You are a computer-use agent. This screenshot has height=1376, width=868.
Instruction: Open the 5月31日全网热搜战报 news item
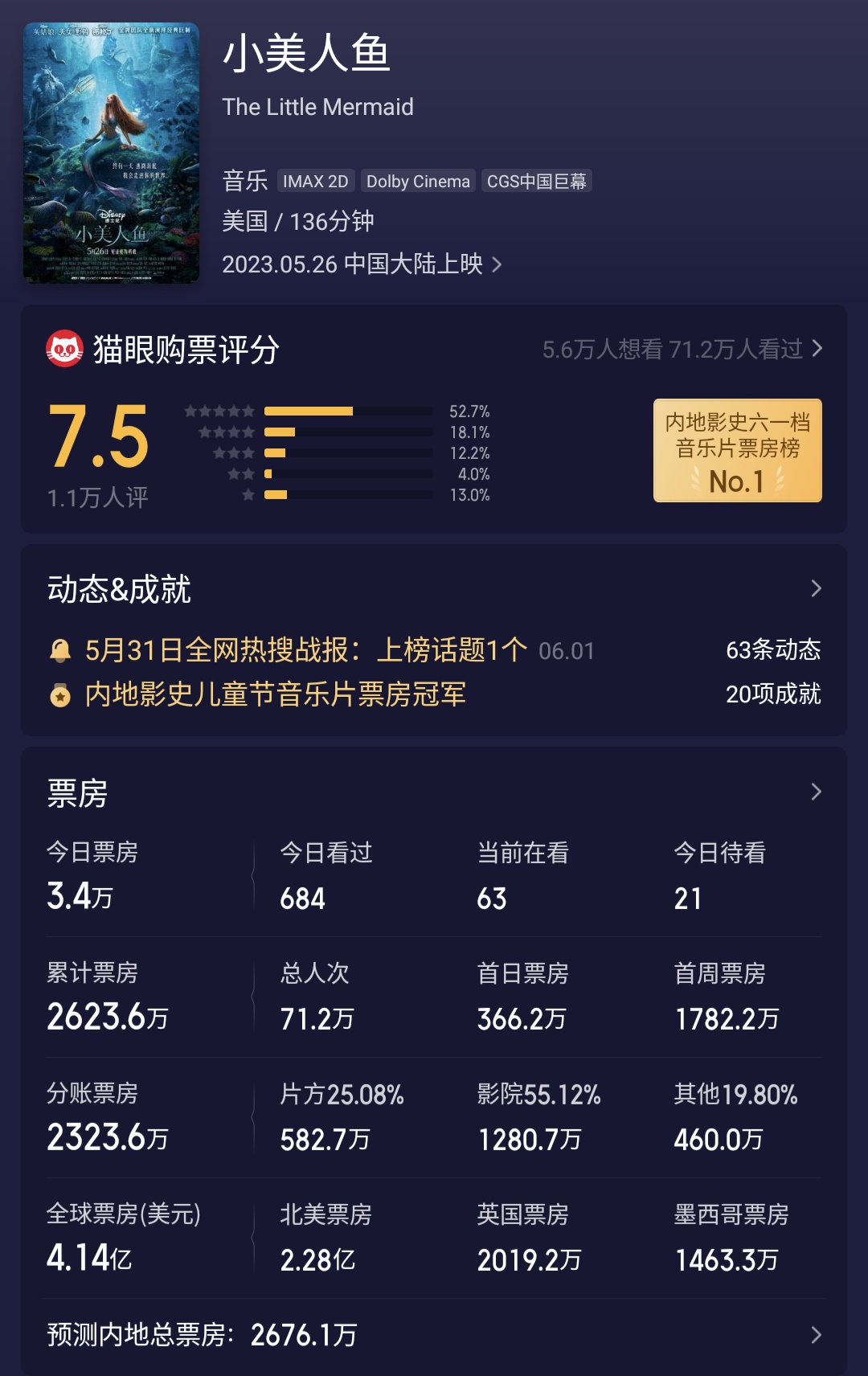click(305, 650)
